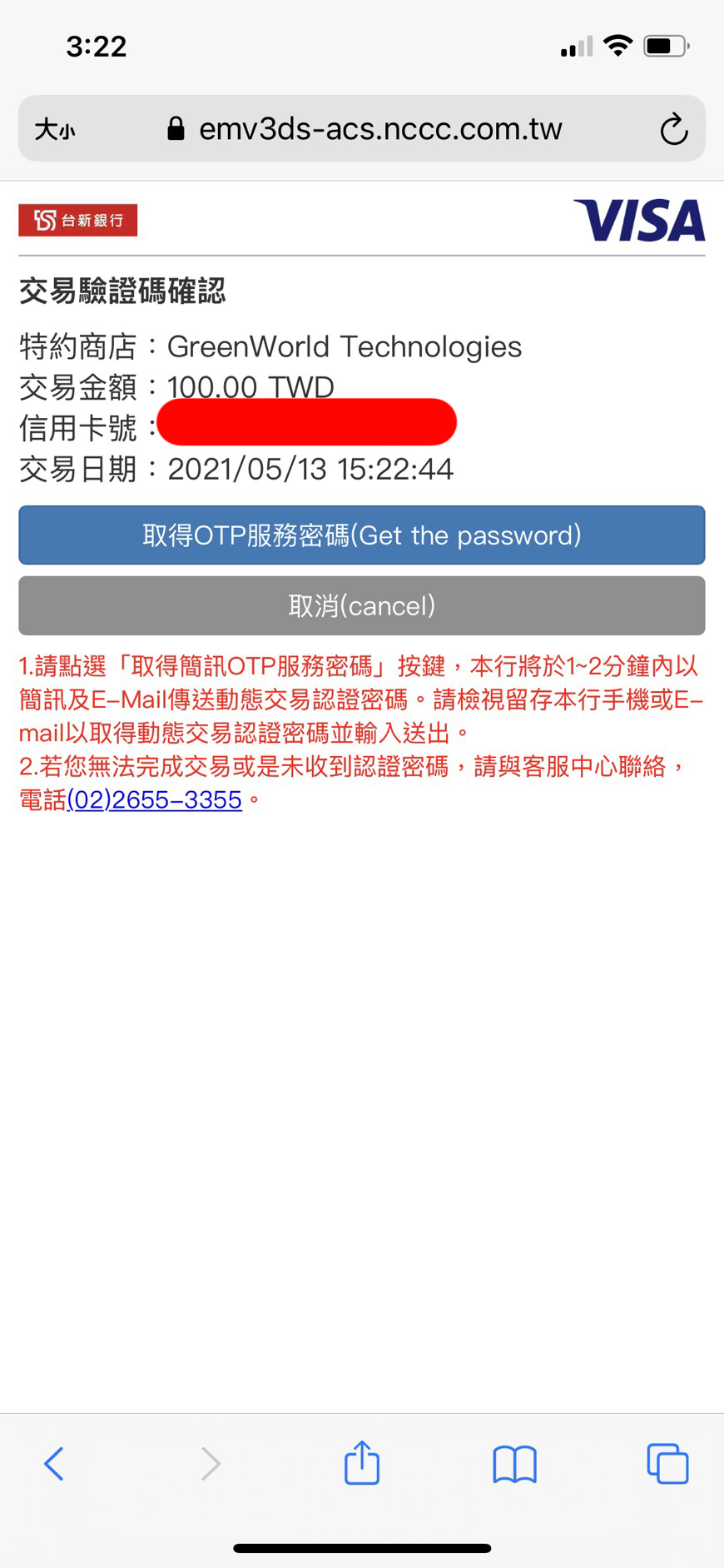Reload the page in Safari
Viewport: 724px width, 1568px height.
coord(673,129)
